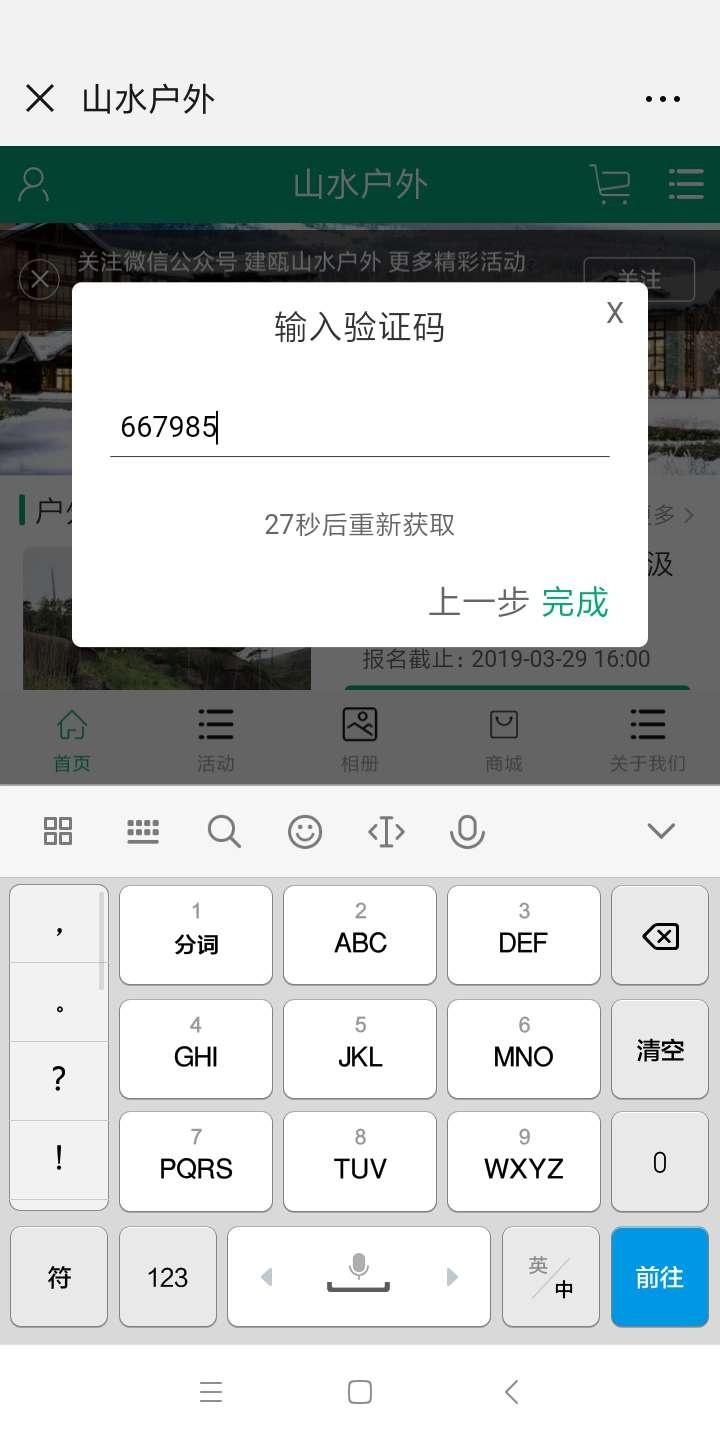Close the 山水户外 web page
The width and height of the screenshot is (720, 1440).
tap(40, 98)
